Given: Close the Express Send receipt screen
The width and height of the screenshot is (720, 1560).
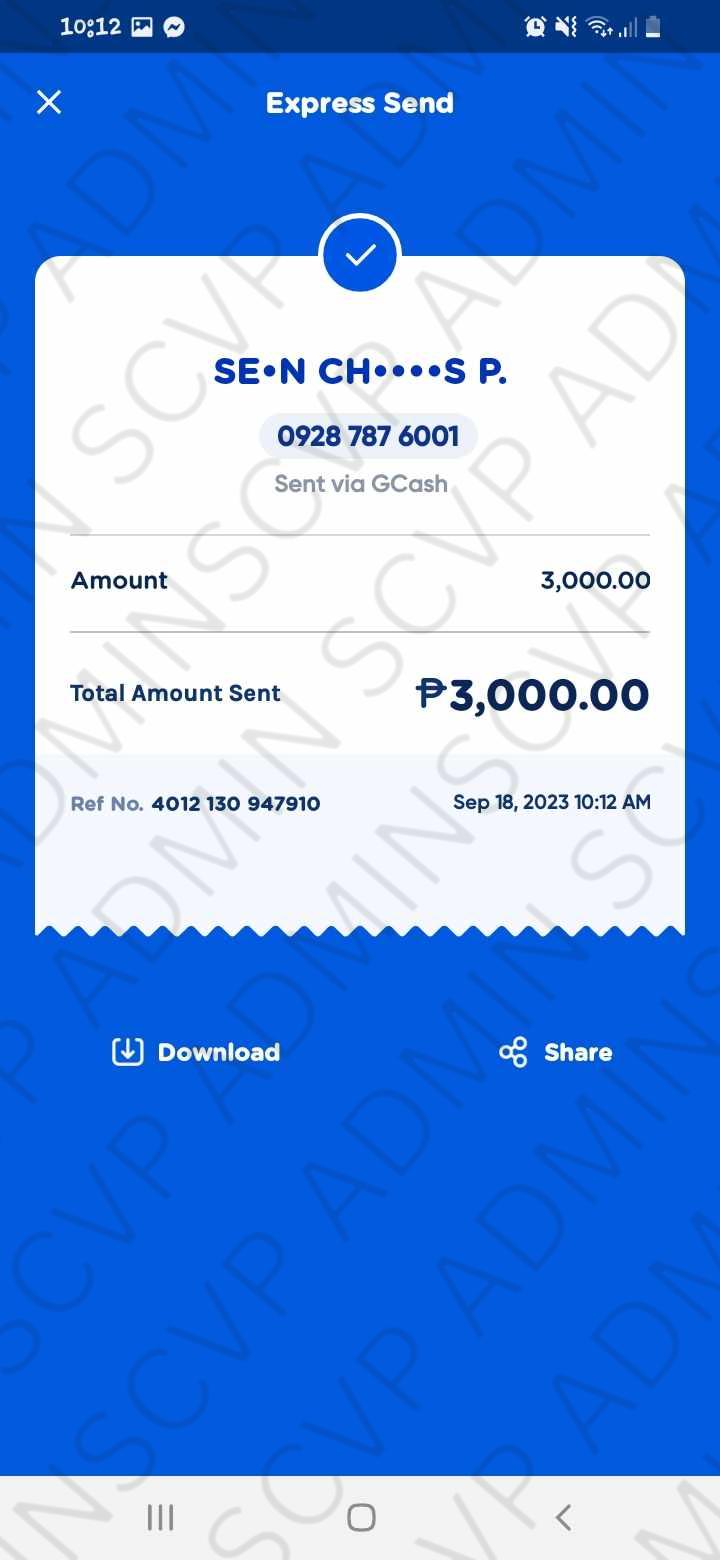Looking at the screenshot, I should (x=49, y=102).
